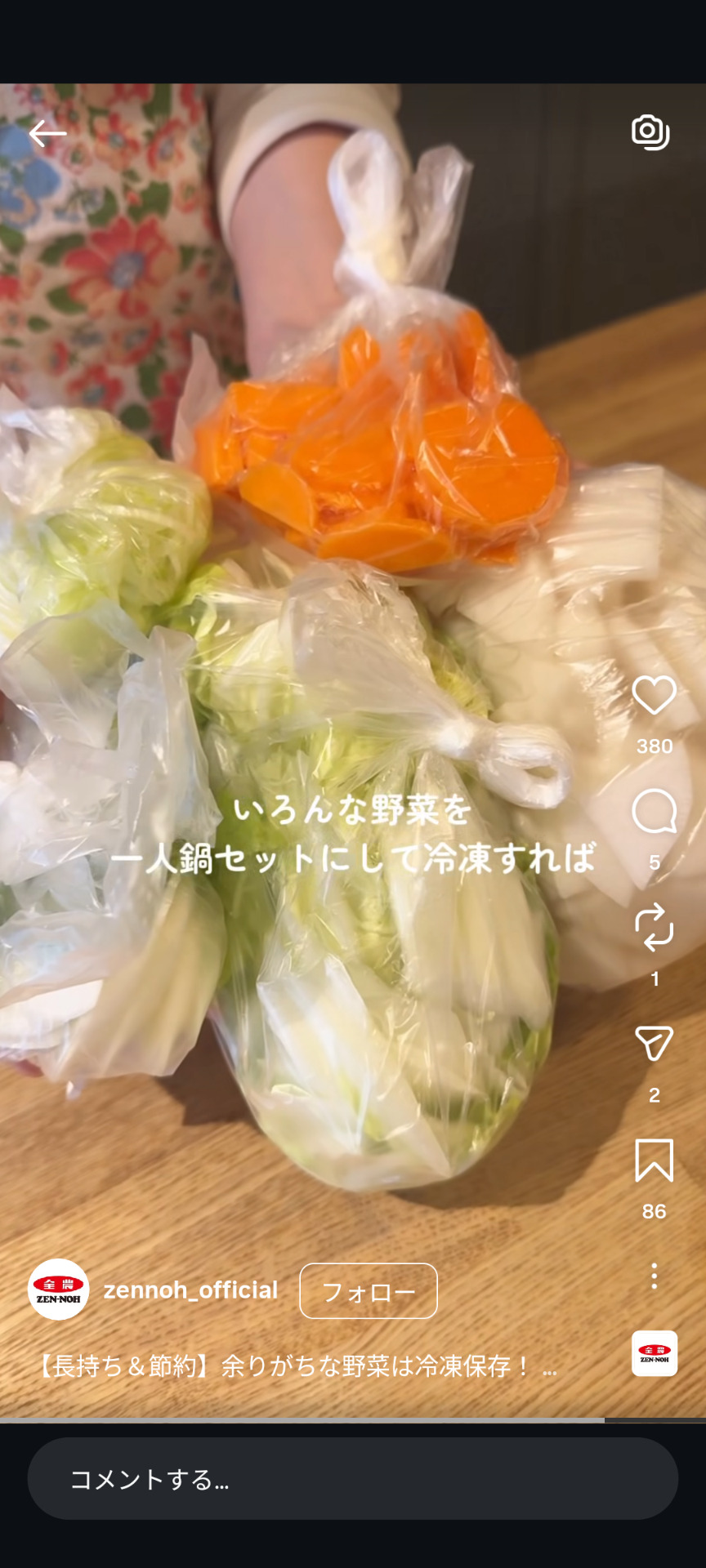Like this reel with the heart
Image resolution: width=706 pixels, height=1568 pixels.
(654, 696)
